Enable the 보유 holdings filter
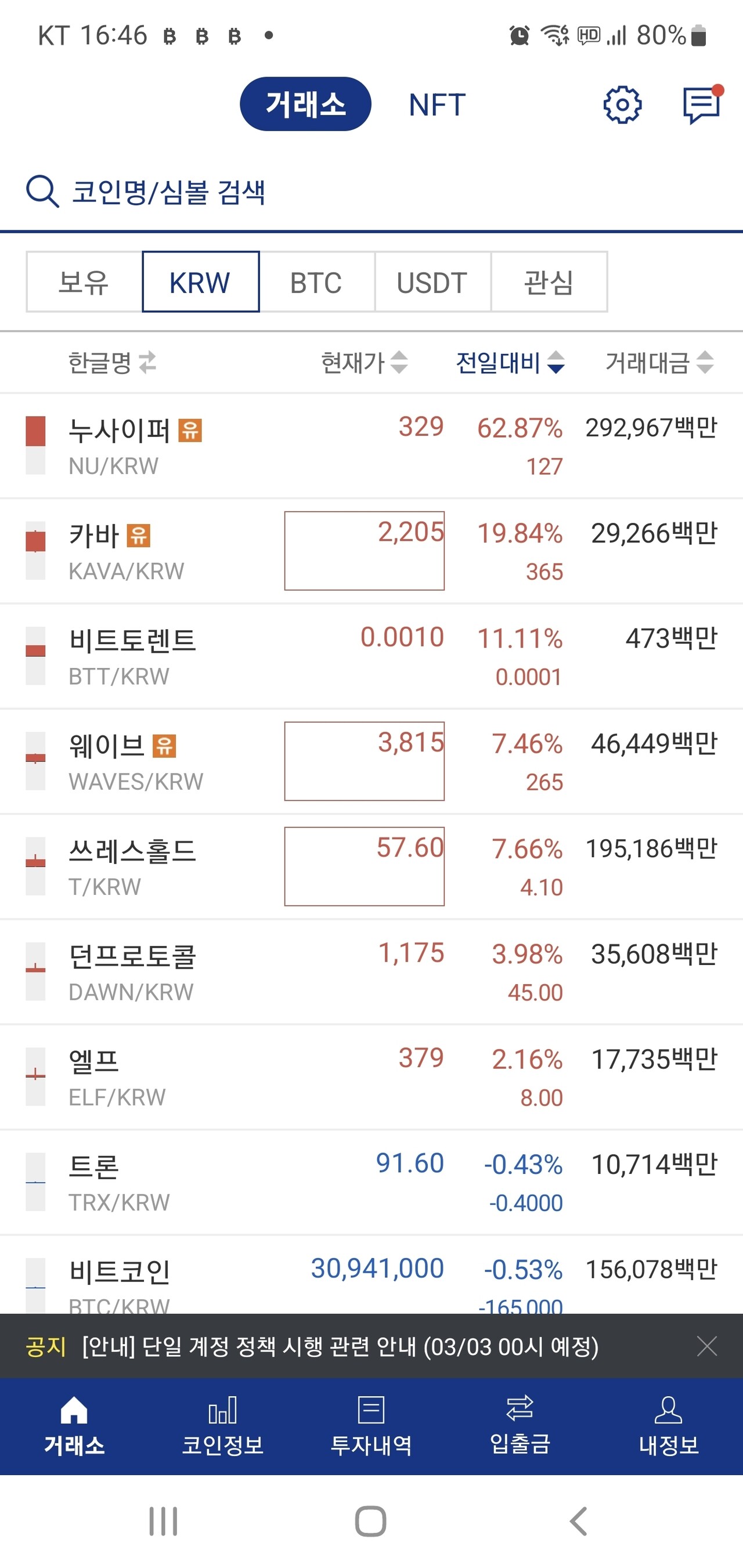743x1568 pixels. [x=84, y=282]
